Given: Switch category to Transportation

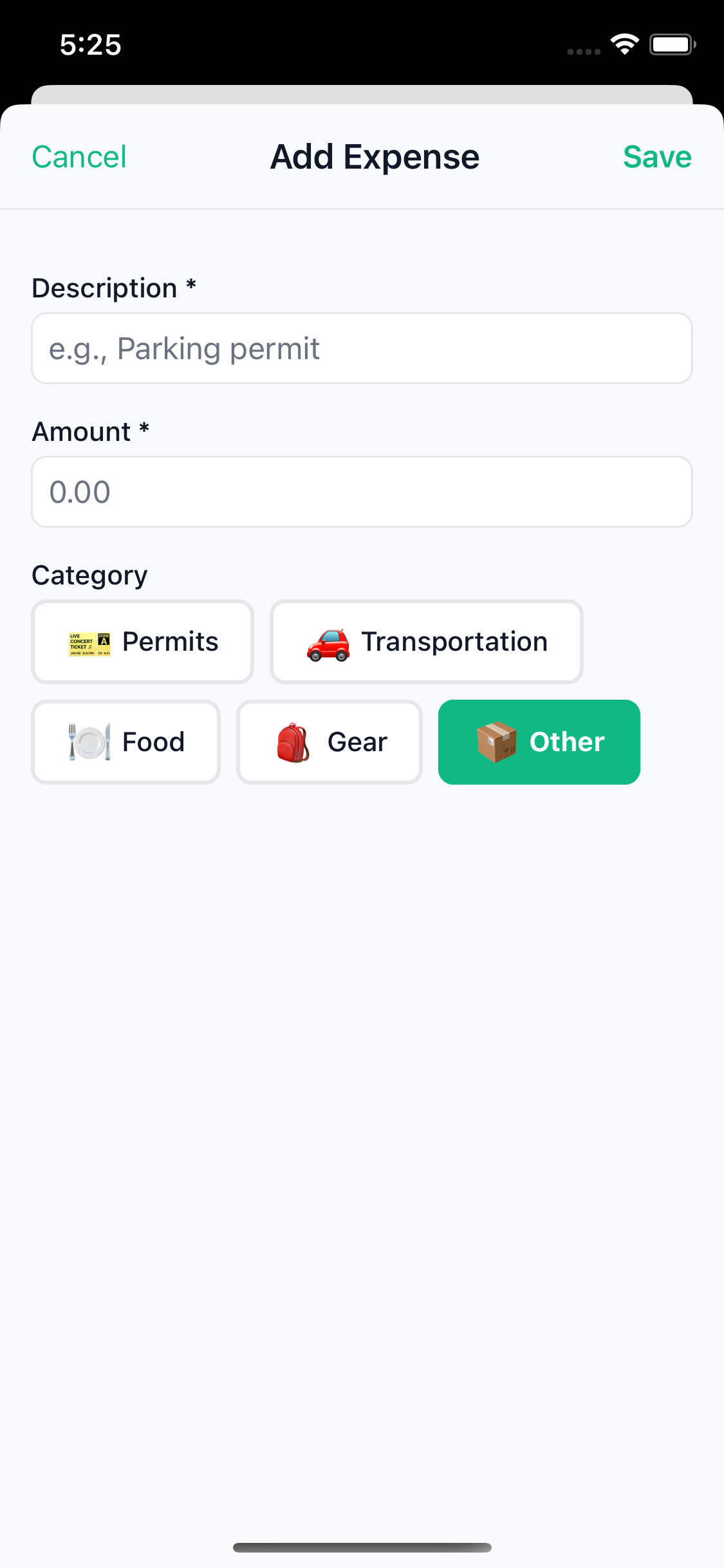Looking at the screenshot, I should 426,642.
